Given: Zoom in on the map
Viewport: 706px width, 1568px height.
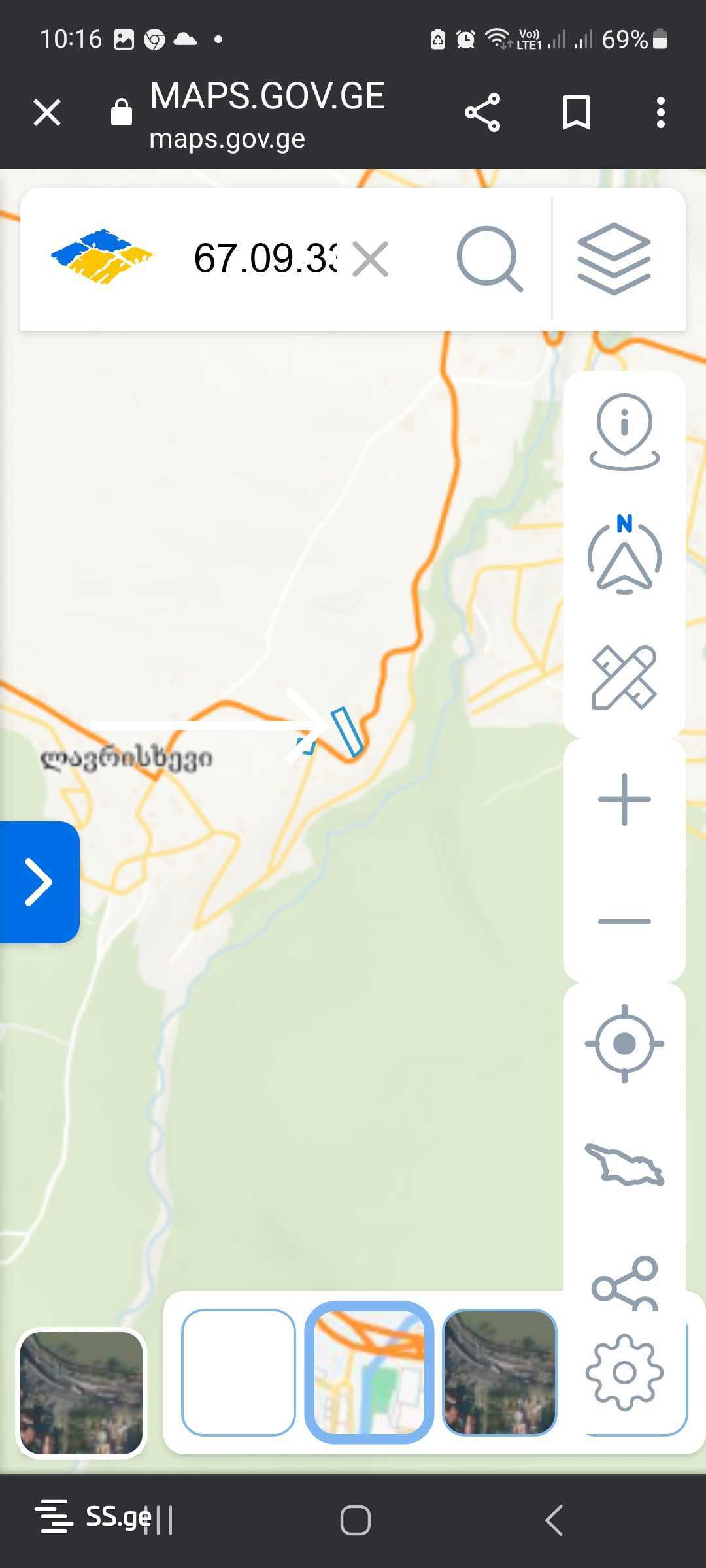Looking at the screenshot, I should (x=624, y=799).
